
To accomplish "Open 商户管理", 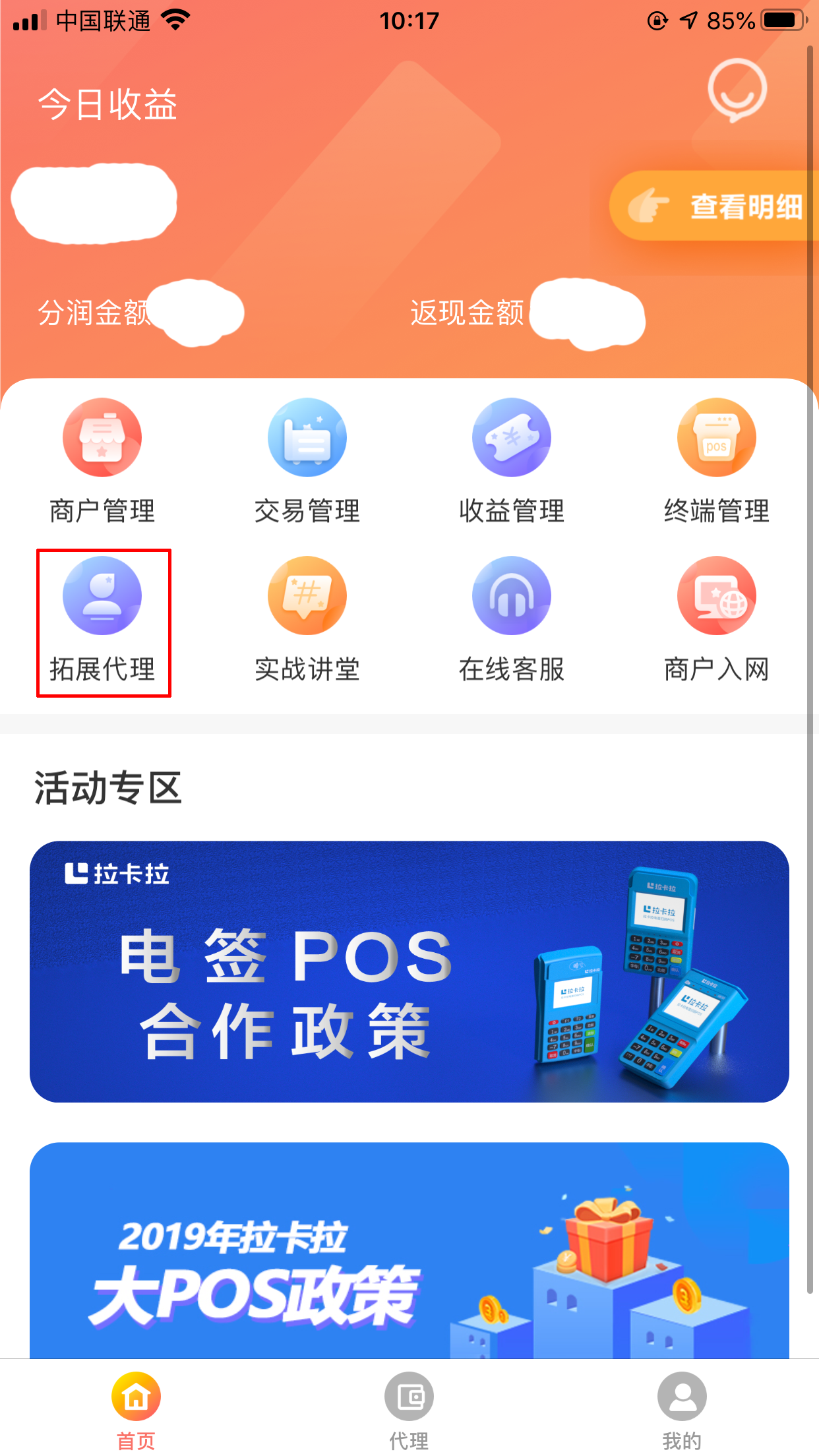I will [102, 462].
